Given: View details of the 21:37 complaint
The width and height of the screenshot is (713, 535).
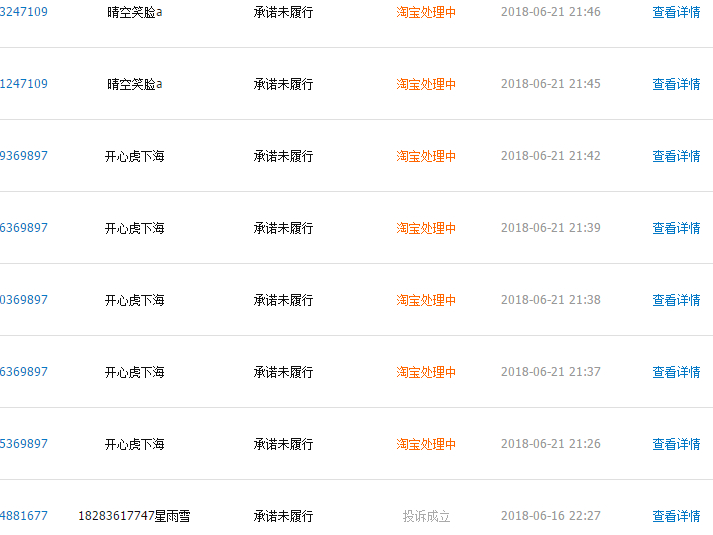Looking at the screenshot, I should (x=676, y=372).
